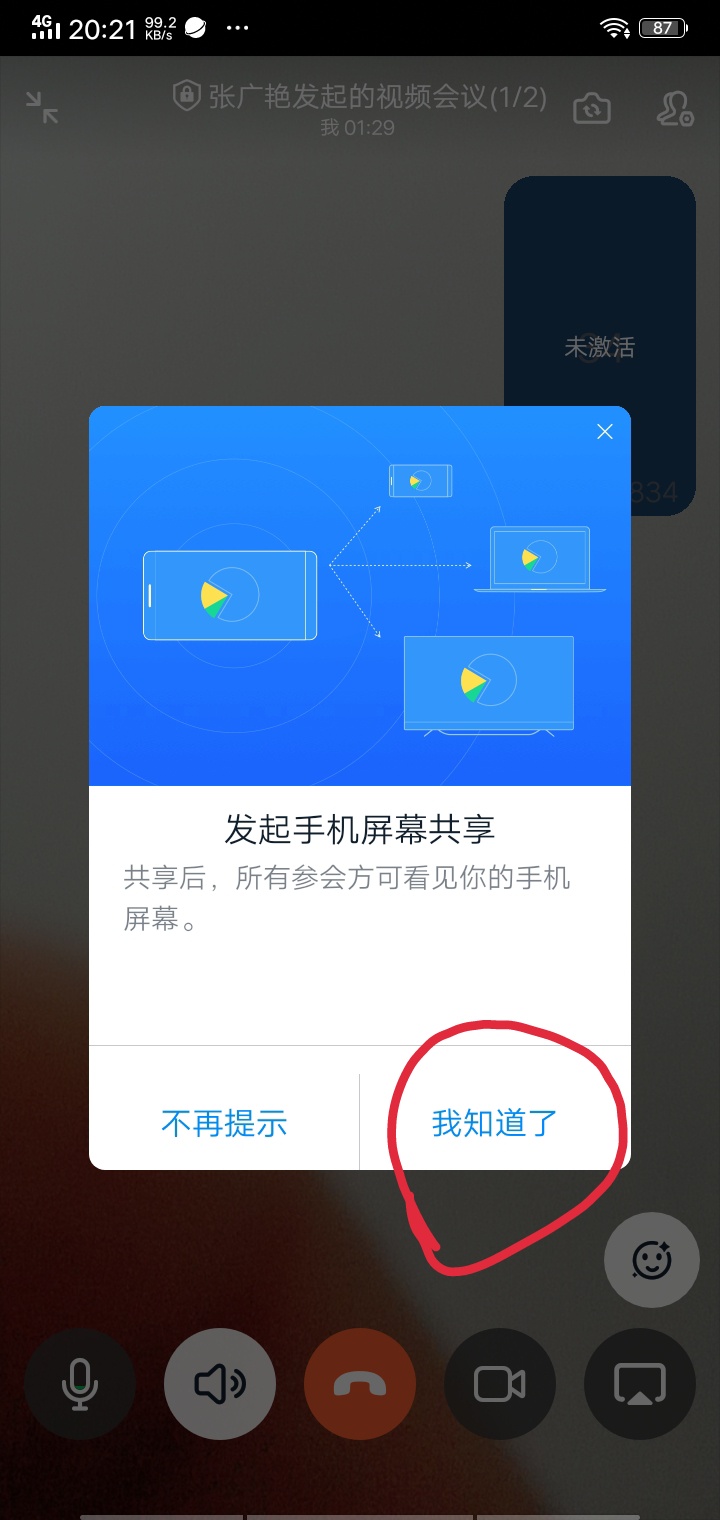
Task: Open the beauty face effects button
Action: (652, 1260)
